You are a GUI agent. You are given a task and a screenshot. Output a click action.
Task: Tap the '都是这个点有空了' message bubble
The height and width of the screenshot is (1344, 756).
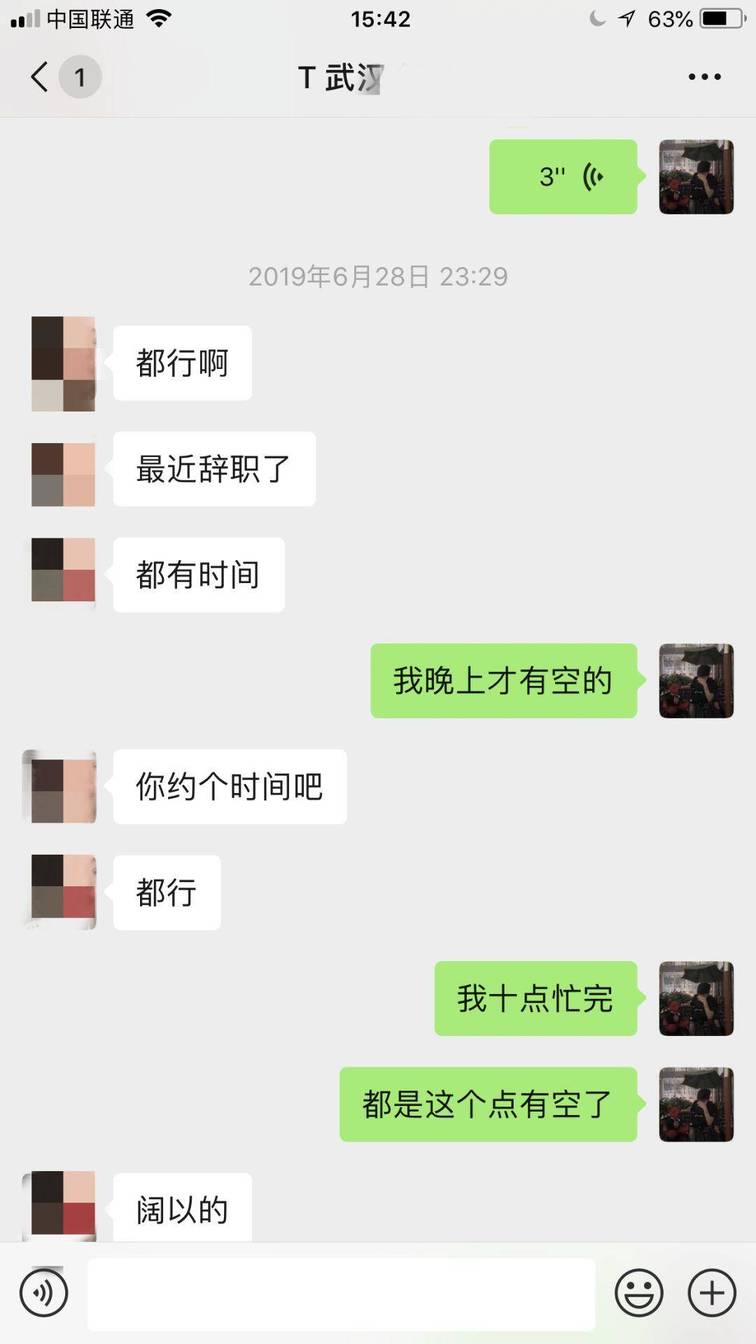pos(487,1104)
